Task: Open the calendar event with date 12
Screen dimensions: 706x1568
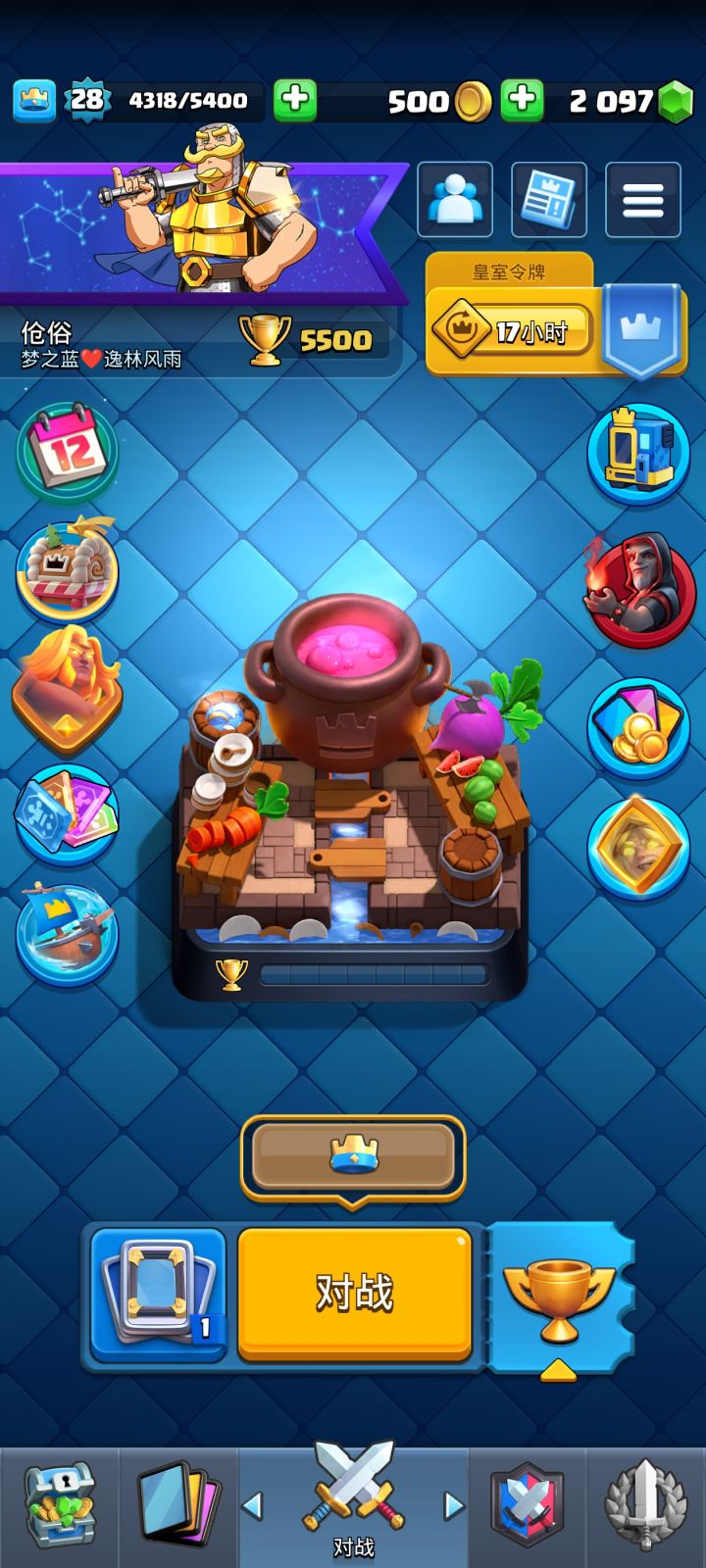Action: point(67,451)
